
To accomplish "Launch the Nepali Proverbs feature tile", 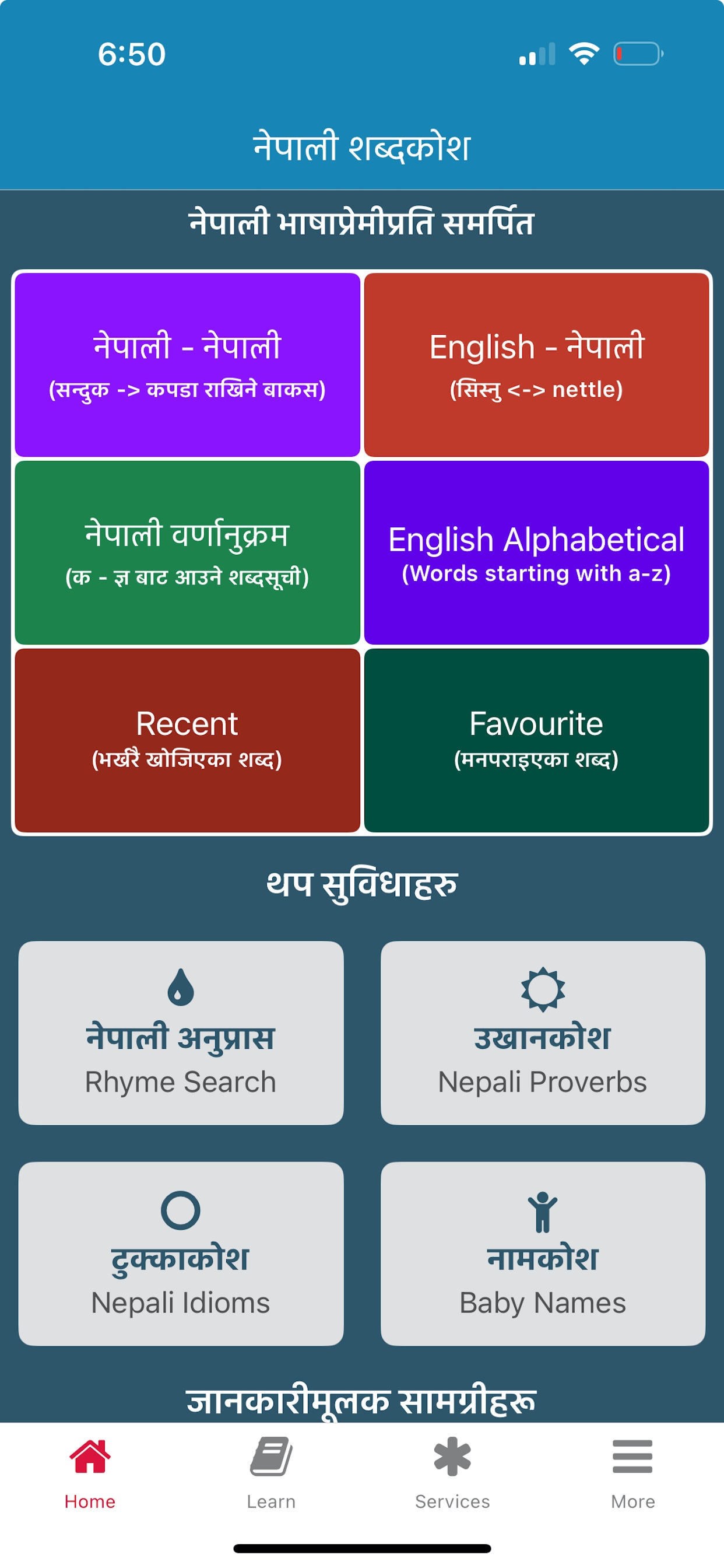I will (543, 1035).
